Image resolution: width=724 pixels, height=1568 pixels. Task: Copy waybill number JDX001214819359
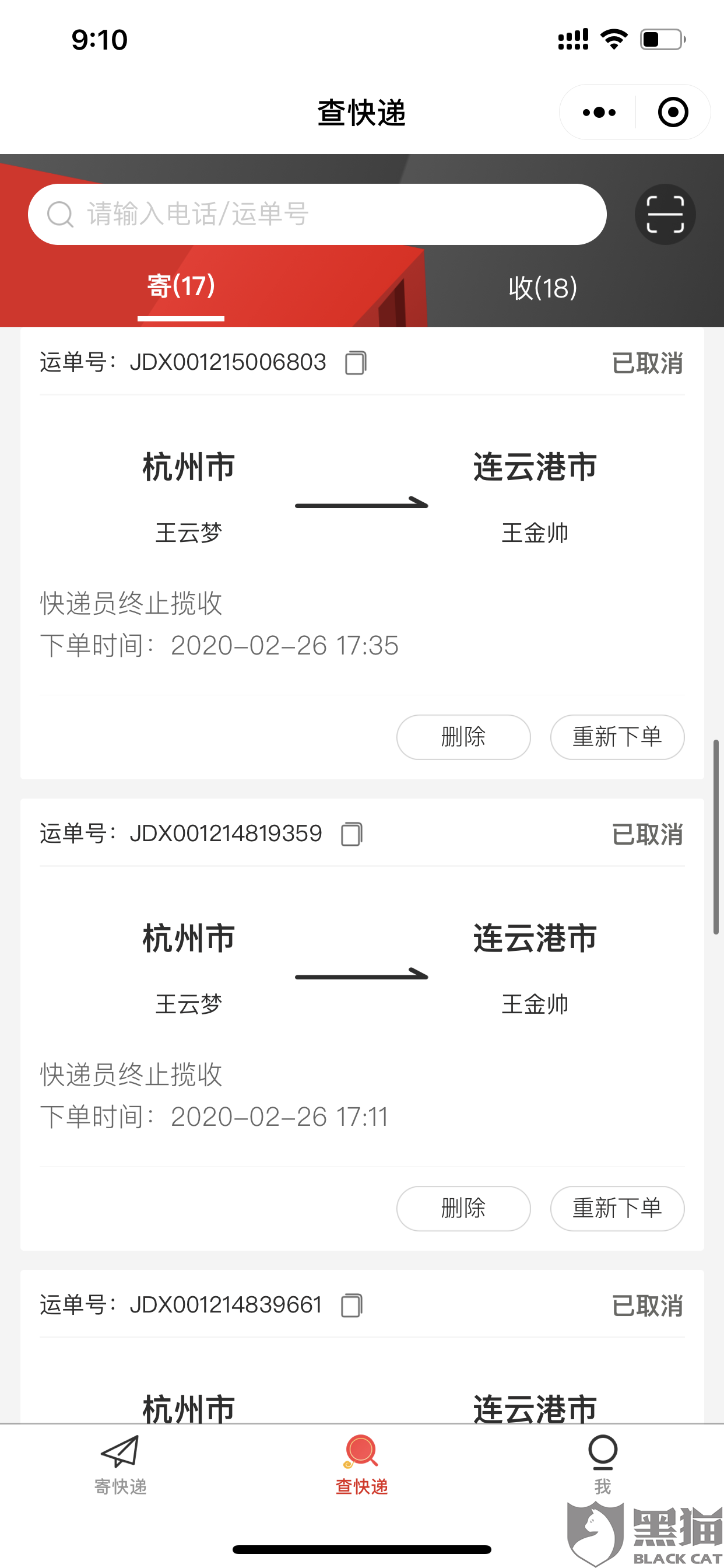point(352,834)
